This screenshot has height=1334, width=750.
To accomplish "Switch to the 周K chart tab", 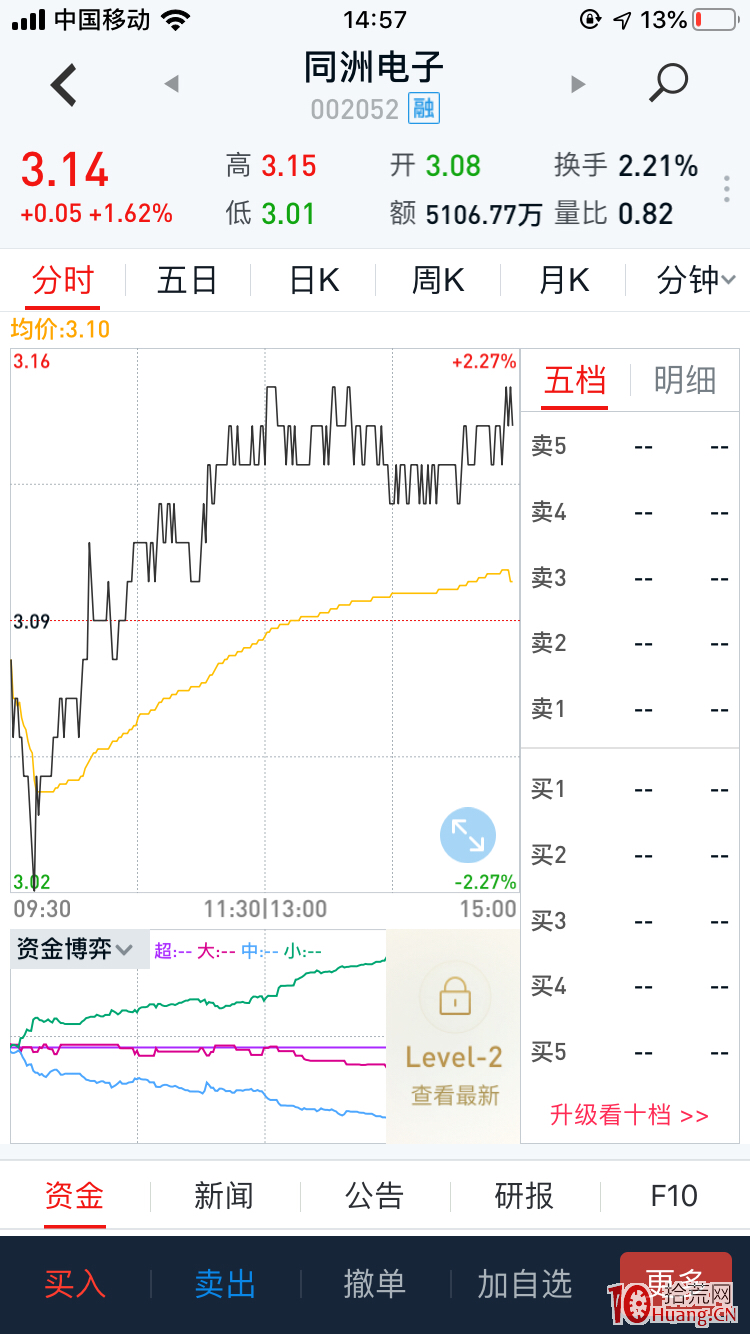I will click(x=438, y=281).
